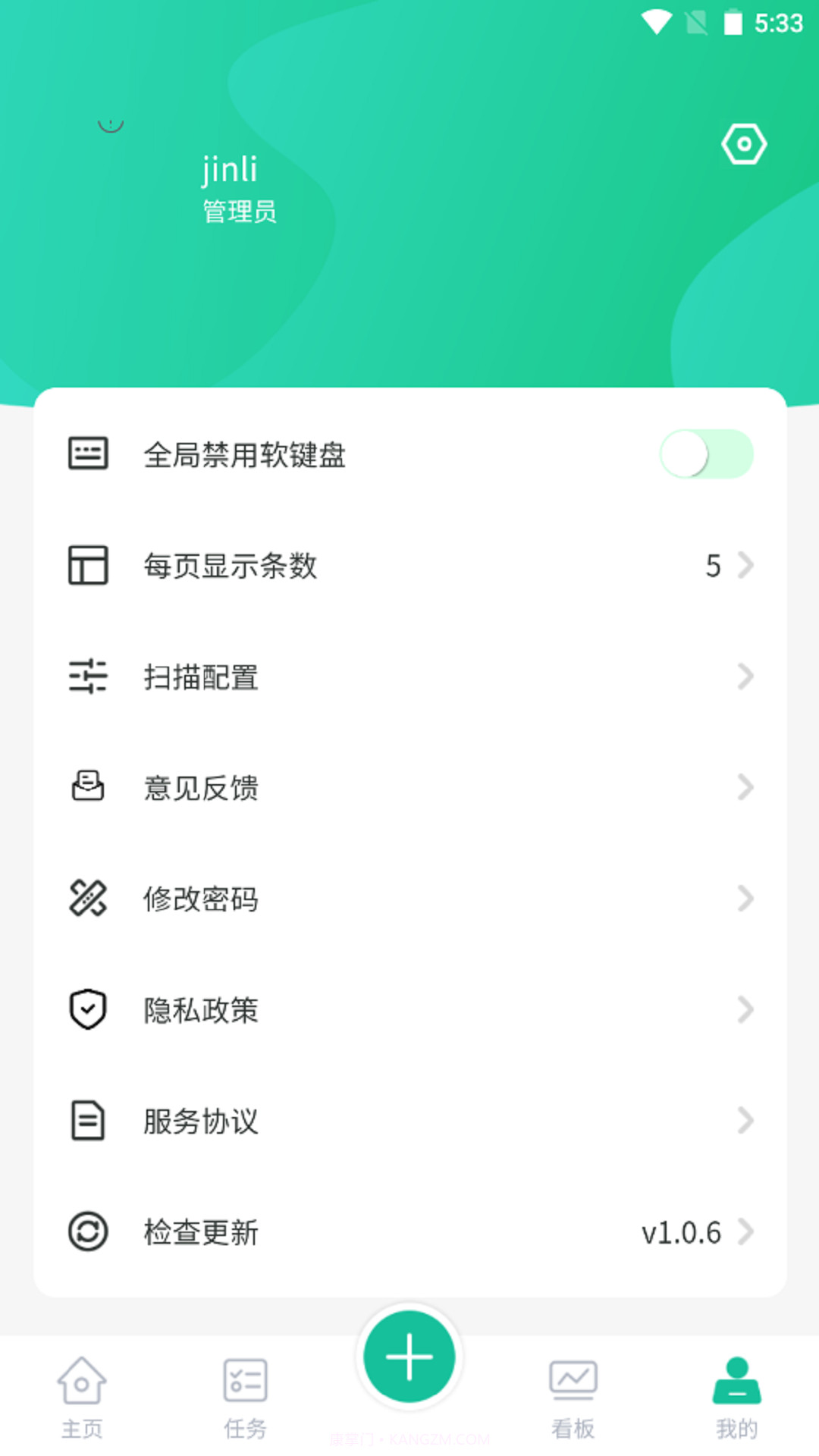Click the refresh icon beside 检查更新
Viewport: 819px width, 1456px height.
88,1232
